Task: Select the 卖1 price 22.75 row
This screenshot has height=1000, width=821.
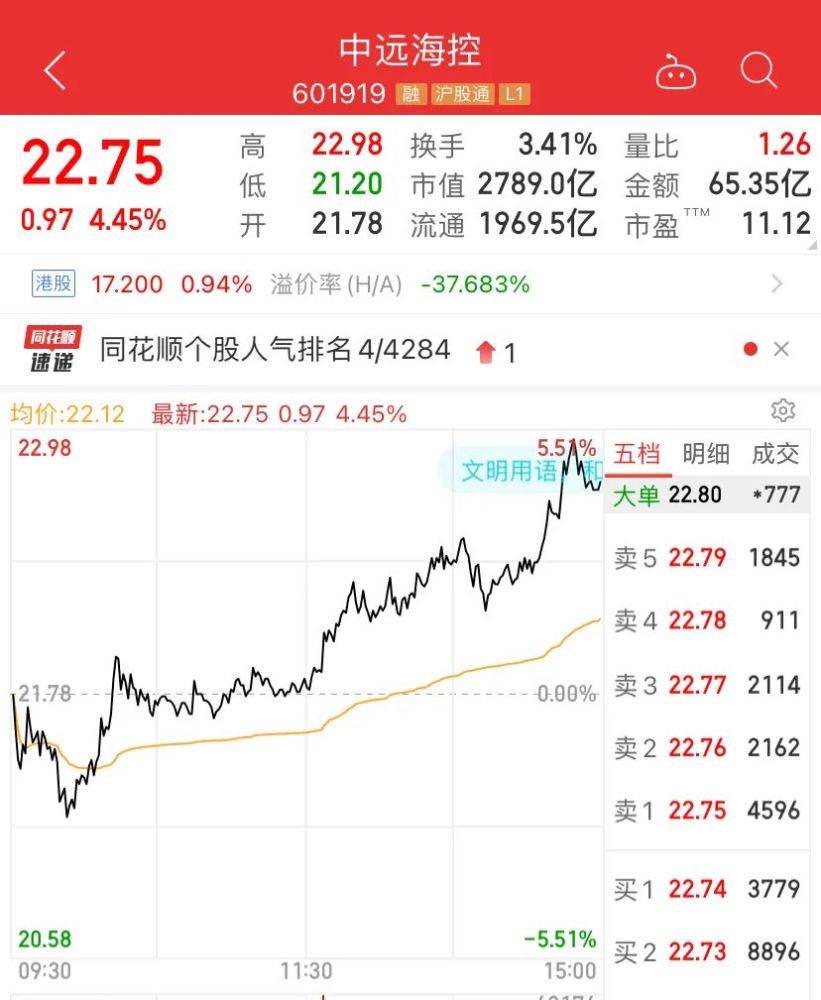Action: pyautogui.click(x=707, y=810)
